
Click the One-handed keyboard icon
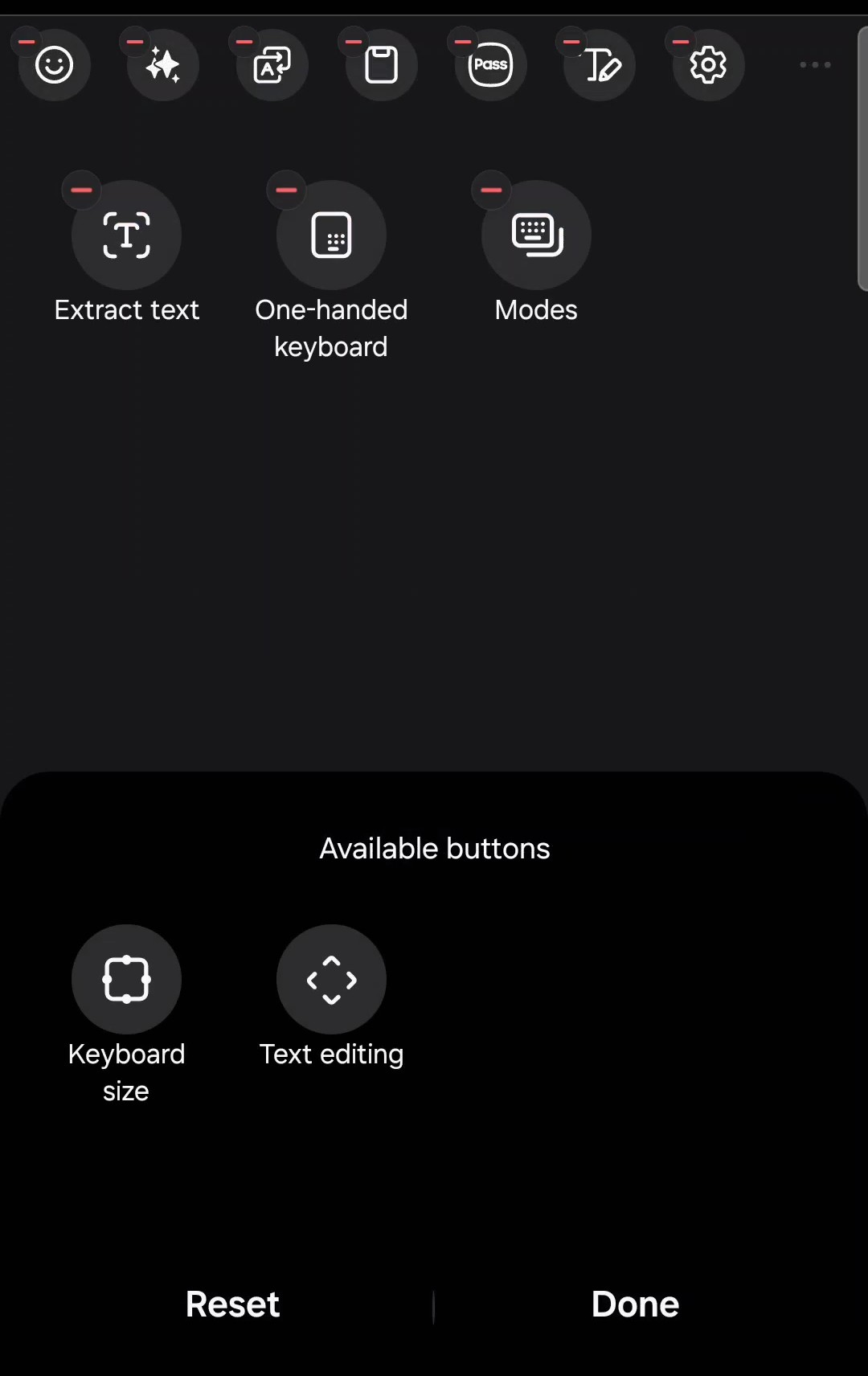tap(331, 234)
